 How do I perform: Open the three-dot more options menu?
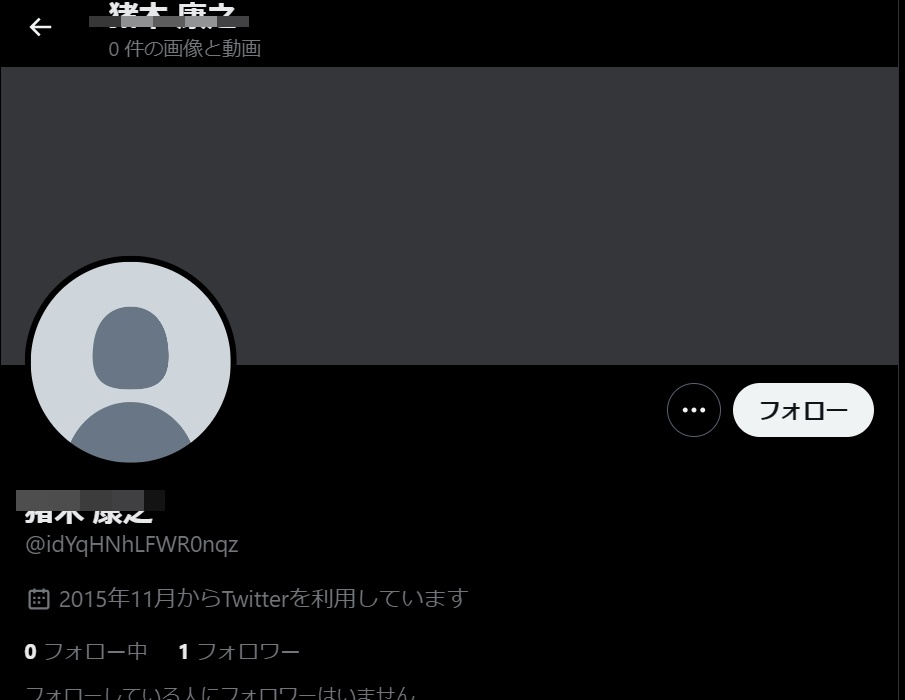tap(693, 410)
